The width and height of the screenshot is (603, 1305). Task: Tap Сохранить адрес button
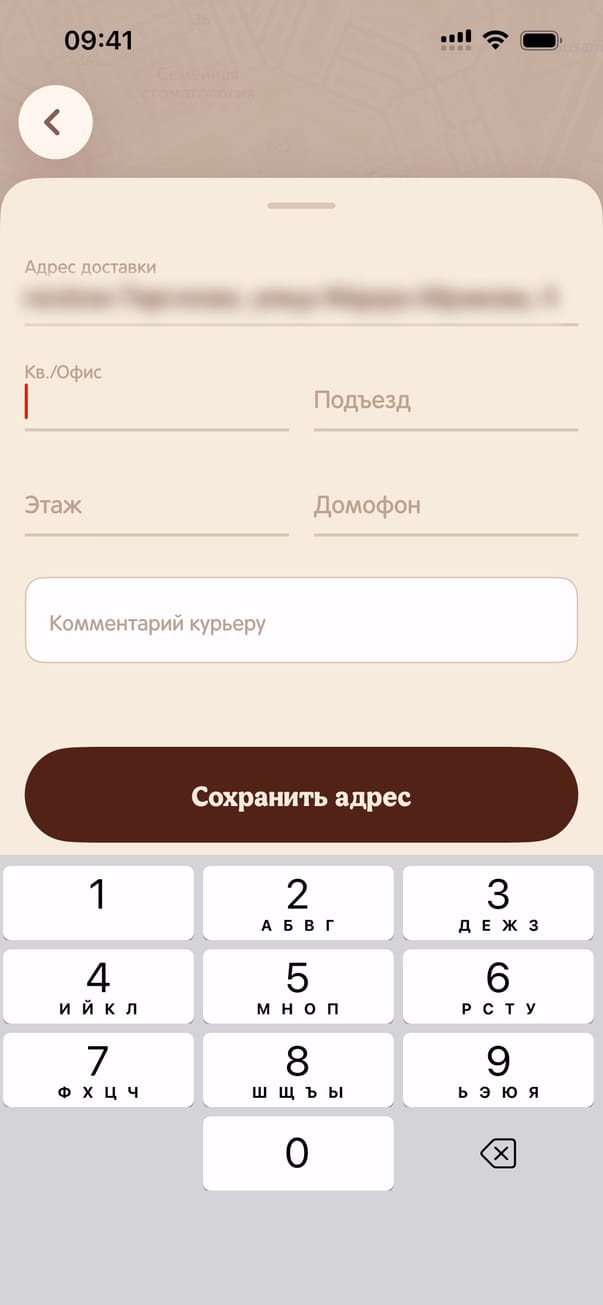(x=301, y=796)
